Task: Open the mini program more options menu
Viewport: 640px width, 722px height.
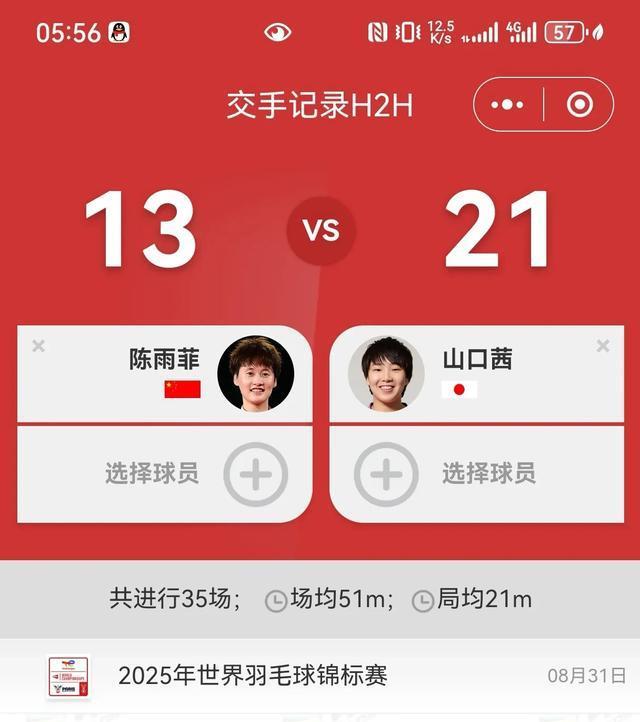Action: [508, 105]
